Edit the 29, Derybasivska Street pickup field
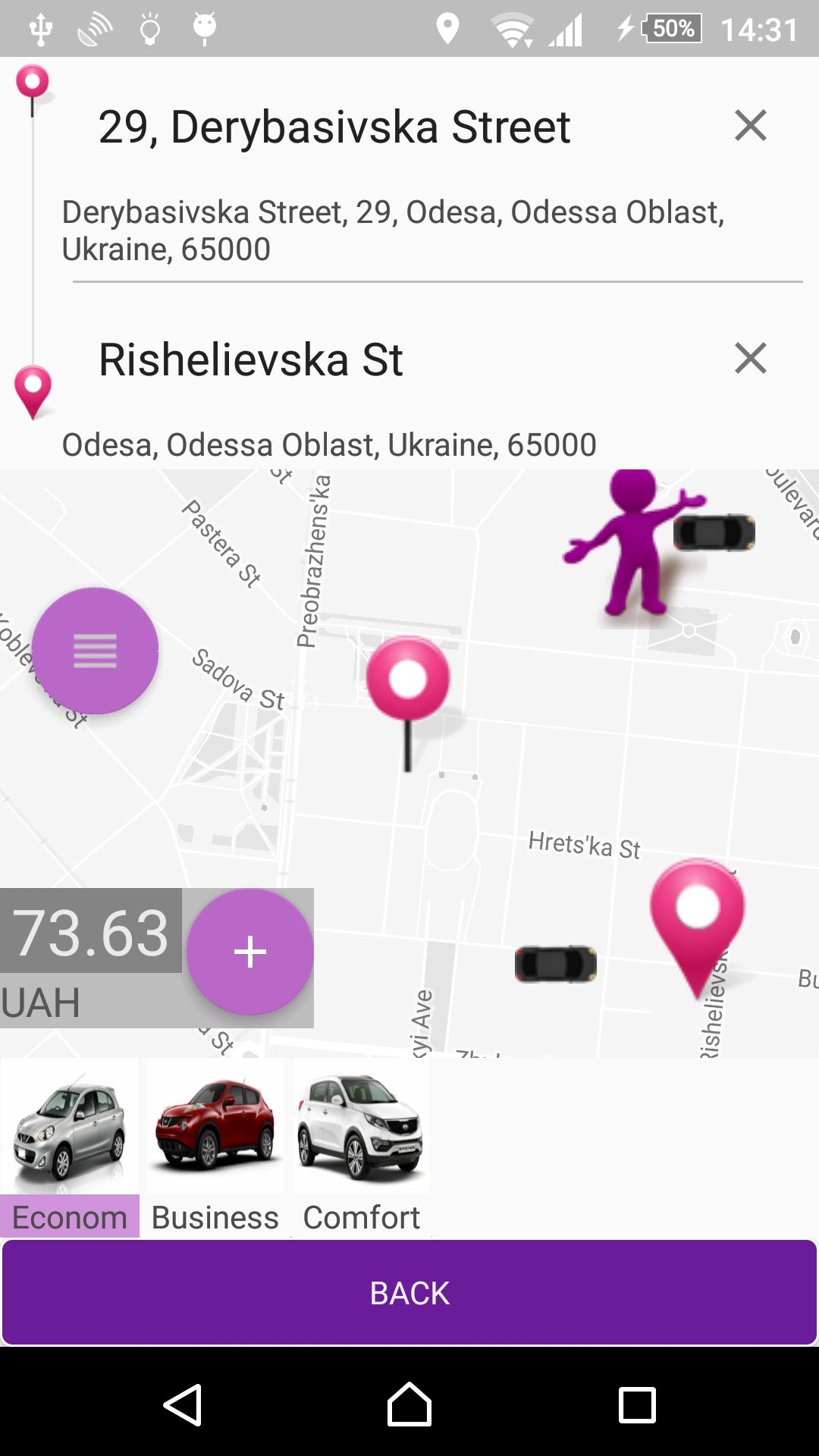Image resolution: width=819 pixels, height=1456 pixels. (x=334, y=127)
